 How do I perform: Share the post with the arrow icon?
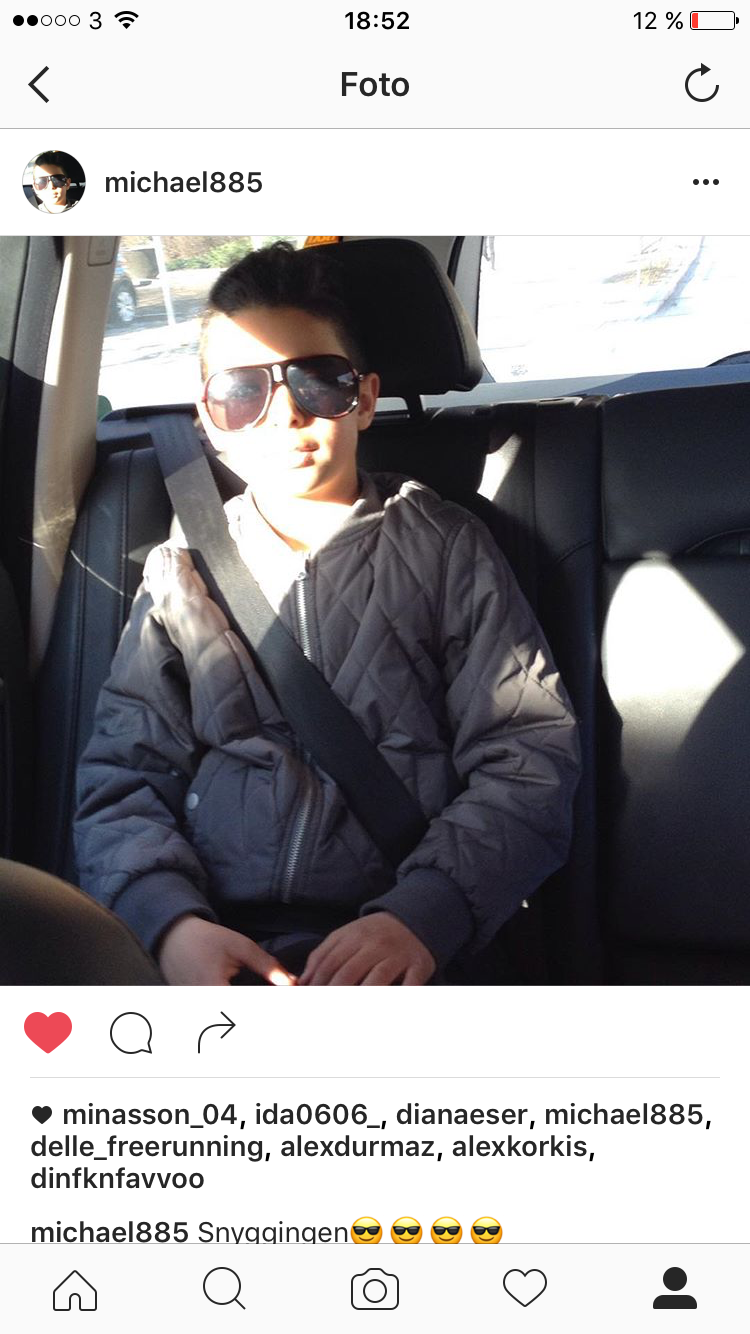click(x=216, y=1033)
